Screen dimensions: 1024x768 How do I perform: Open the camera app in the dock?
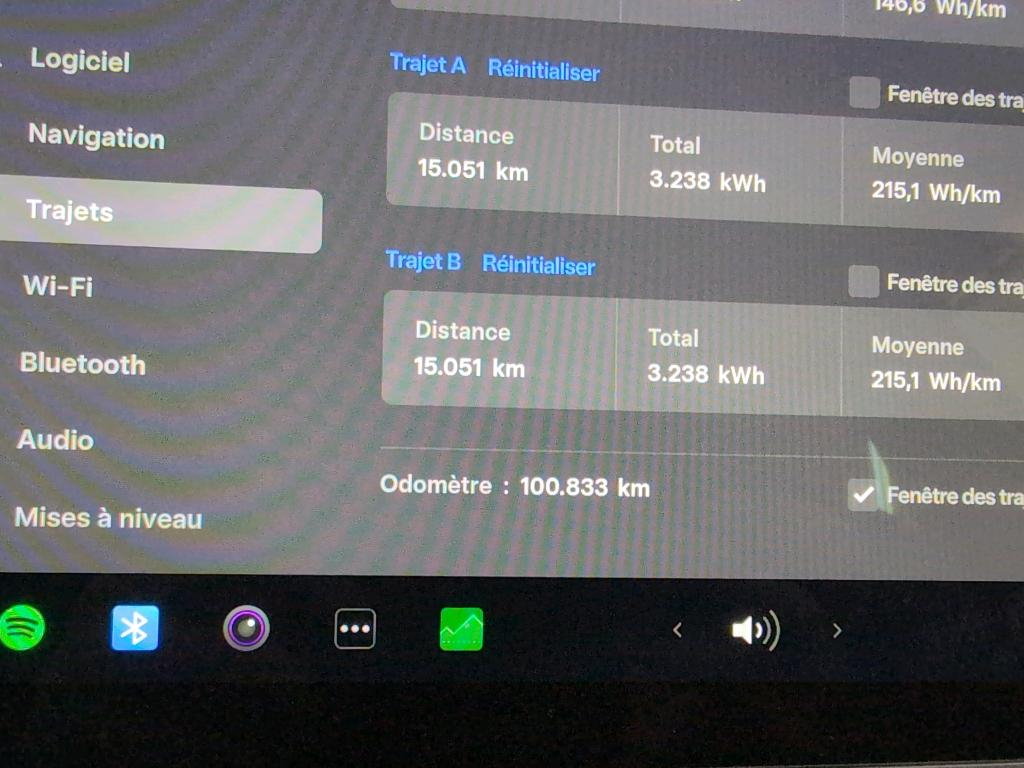(246, 629)
